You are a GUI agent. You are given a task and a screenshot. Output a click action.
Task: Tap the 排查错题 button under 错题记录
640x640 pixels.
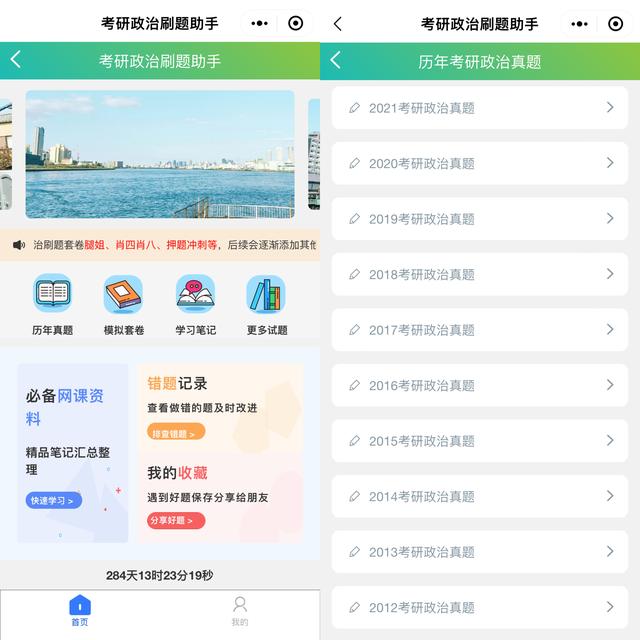(175, 433)
